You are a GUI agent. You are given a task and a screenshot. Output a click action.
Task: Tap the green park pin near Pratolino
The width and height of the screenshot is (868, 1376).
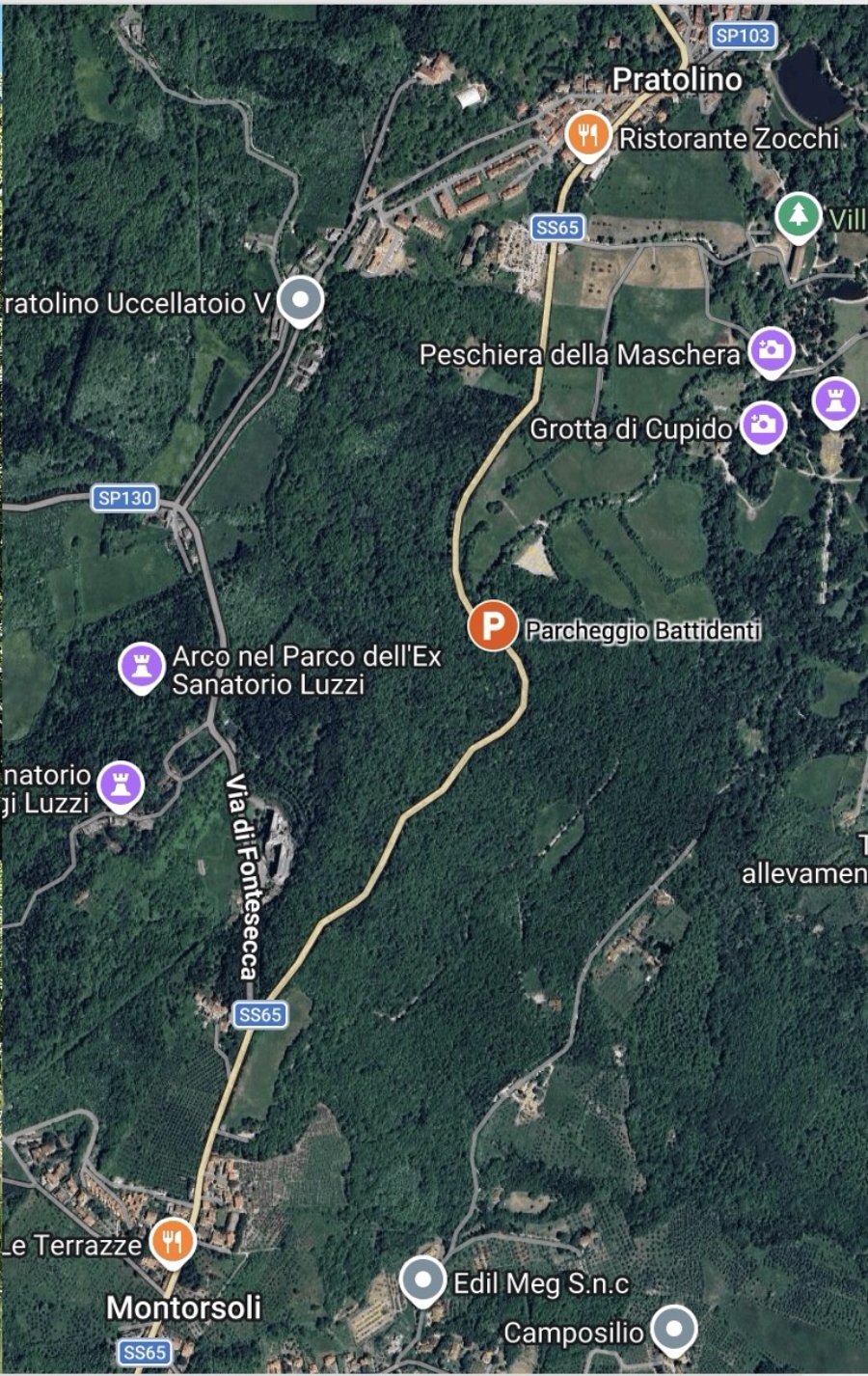798,217
